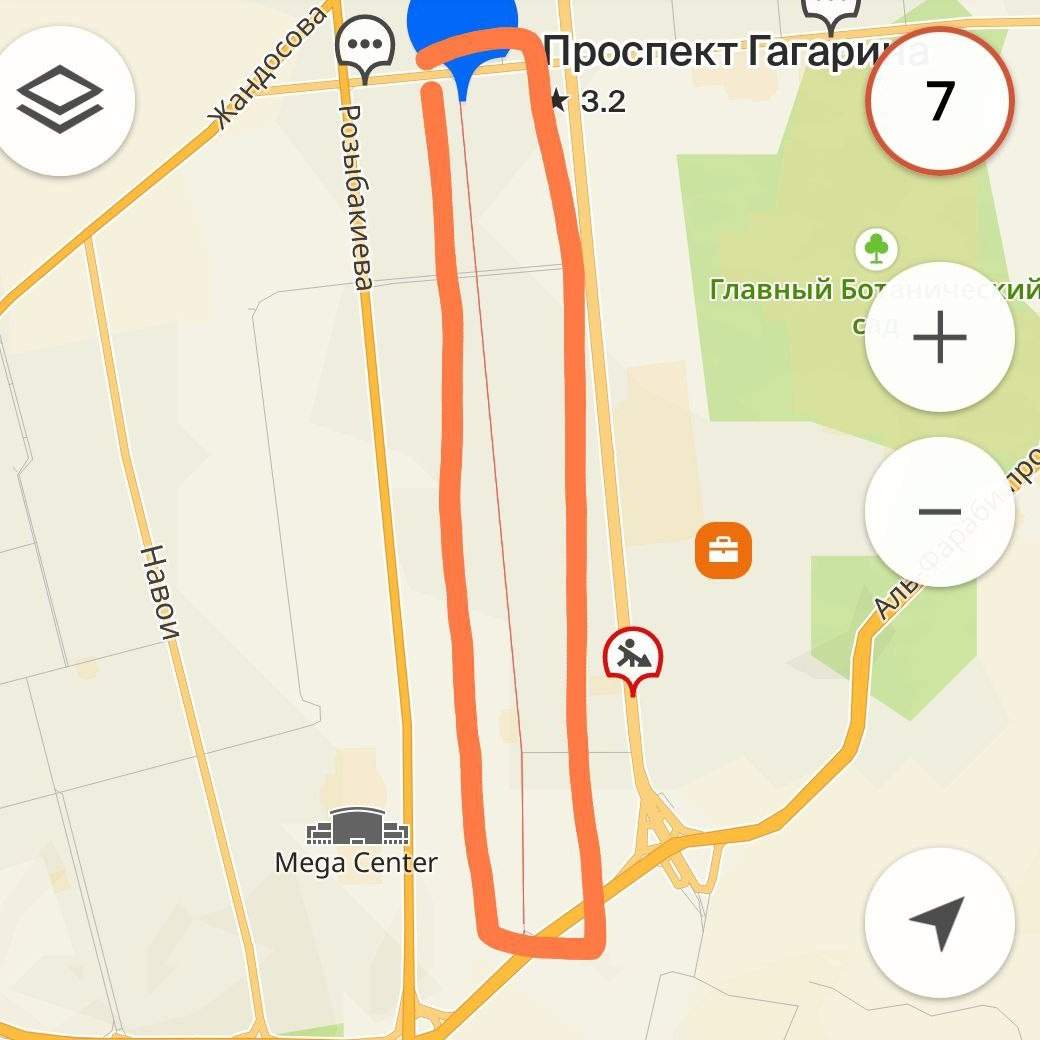
Task: Zoom in with the plus button
Action: point(939,338)
